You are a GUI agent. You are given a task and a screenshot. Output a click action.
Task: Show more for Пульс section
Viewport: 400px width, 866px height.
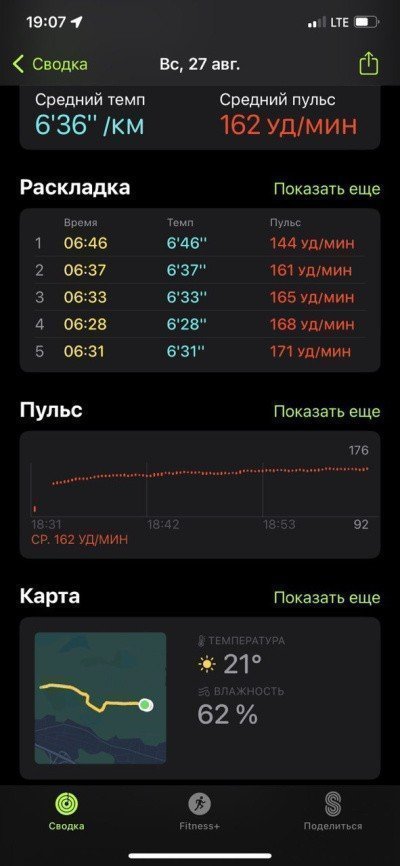tap(327, 411)
